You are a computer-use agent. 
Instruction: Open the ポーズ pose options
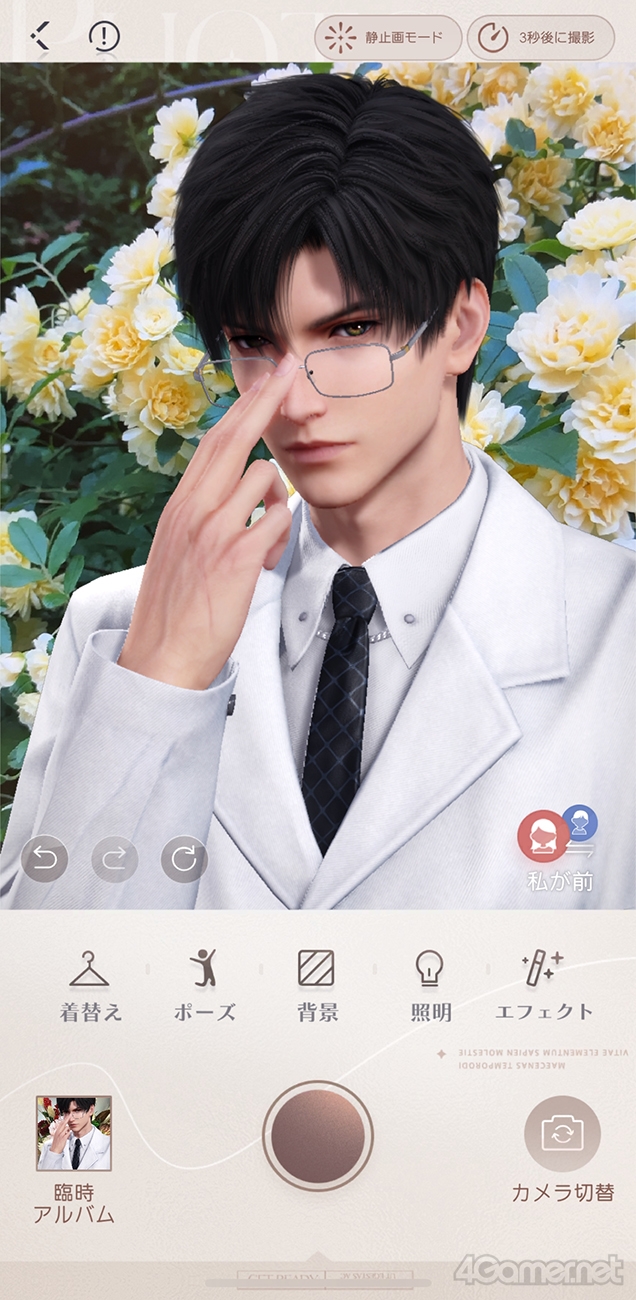coord(204,985)
